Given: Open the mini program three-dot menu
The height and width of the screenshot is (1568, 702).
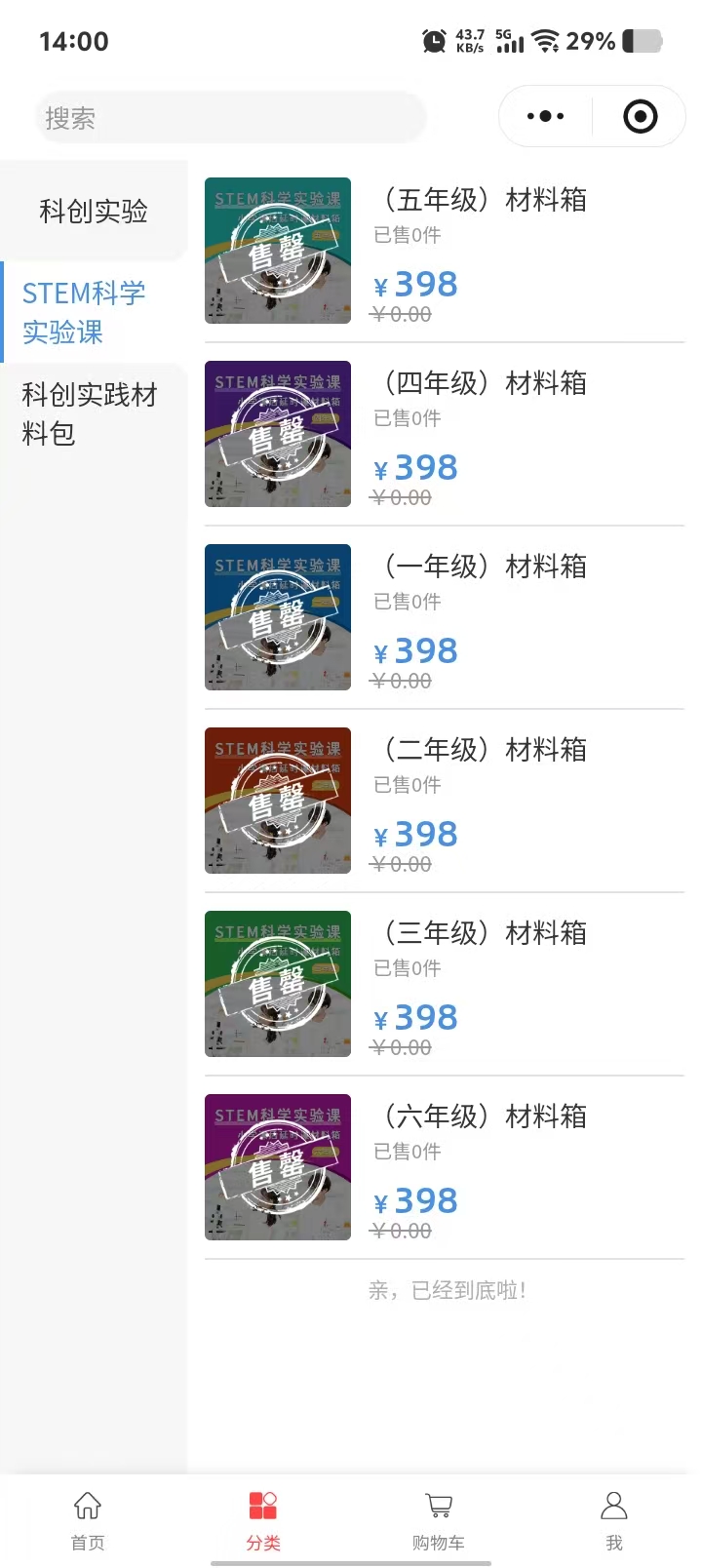Looking at the screenshot, I should point(545,117).
